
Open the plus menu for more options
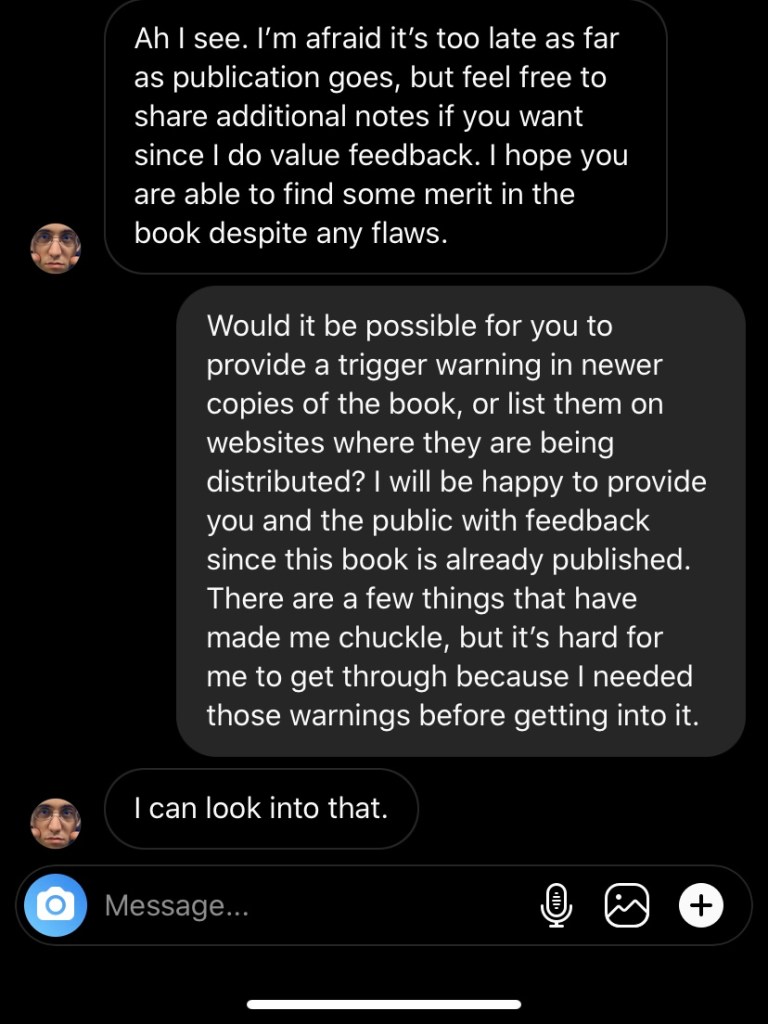701,906
